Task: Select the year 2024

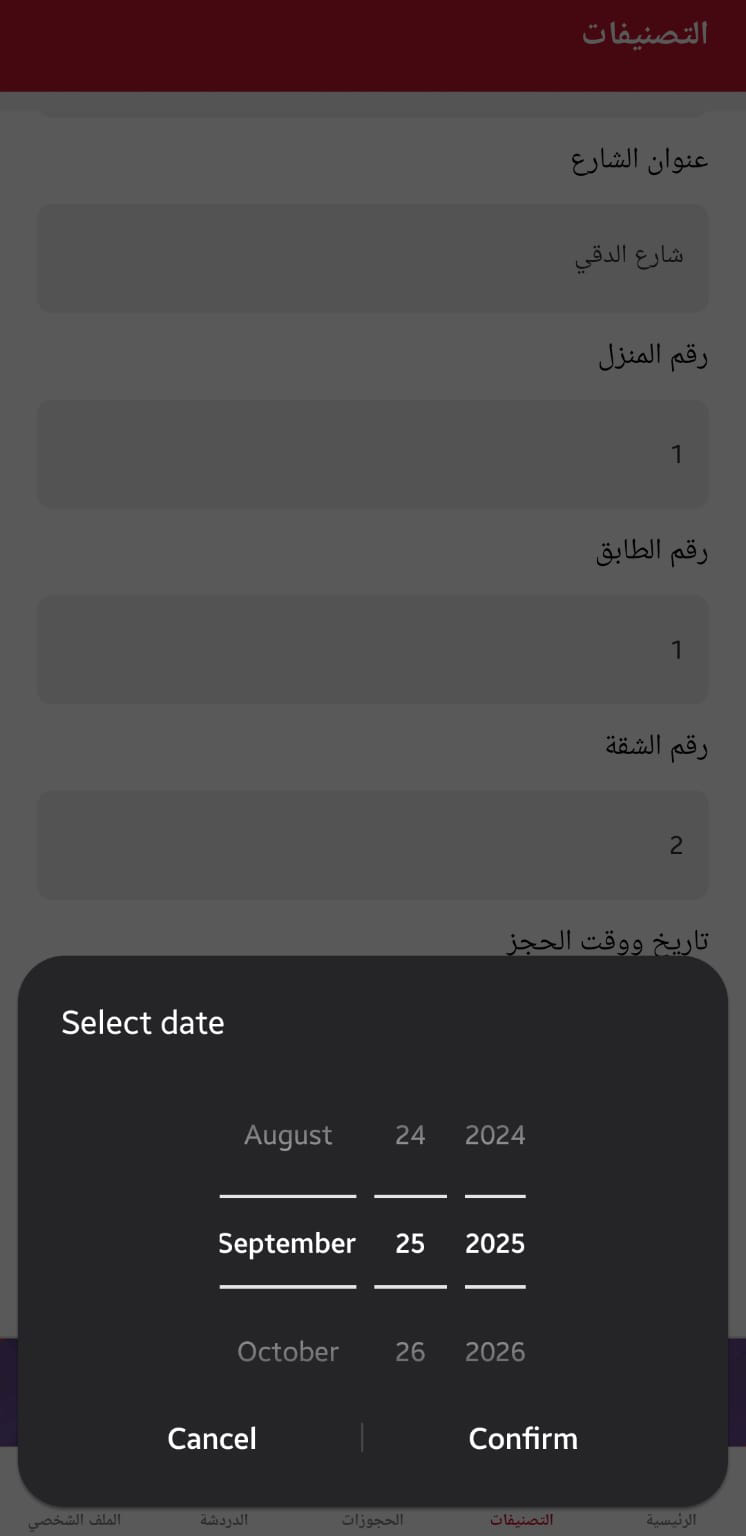Action: [x=494, y=1135]
